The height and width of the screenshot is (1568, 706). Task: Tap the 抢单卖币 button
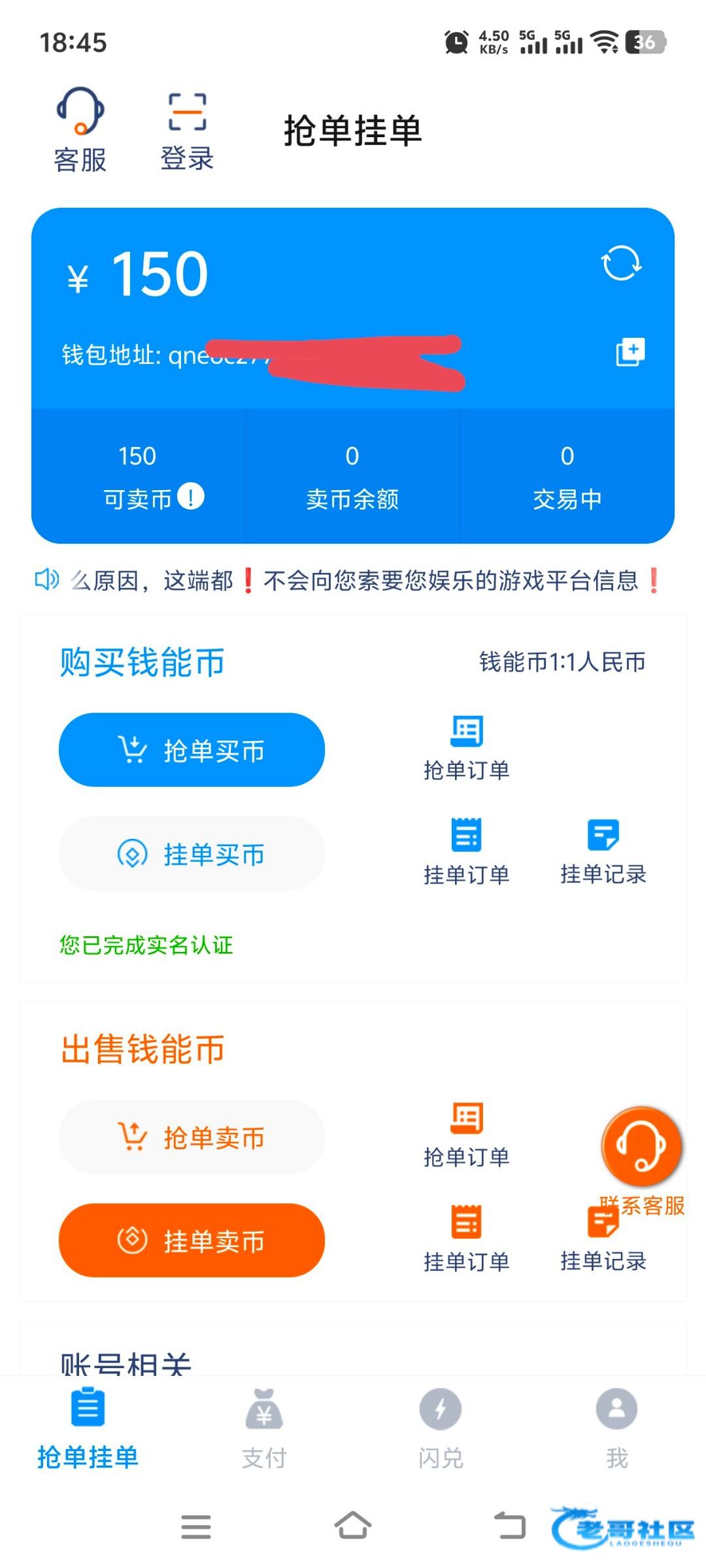192,1137
